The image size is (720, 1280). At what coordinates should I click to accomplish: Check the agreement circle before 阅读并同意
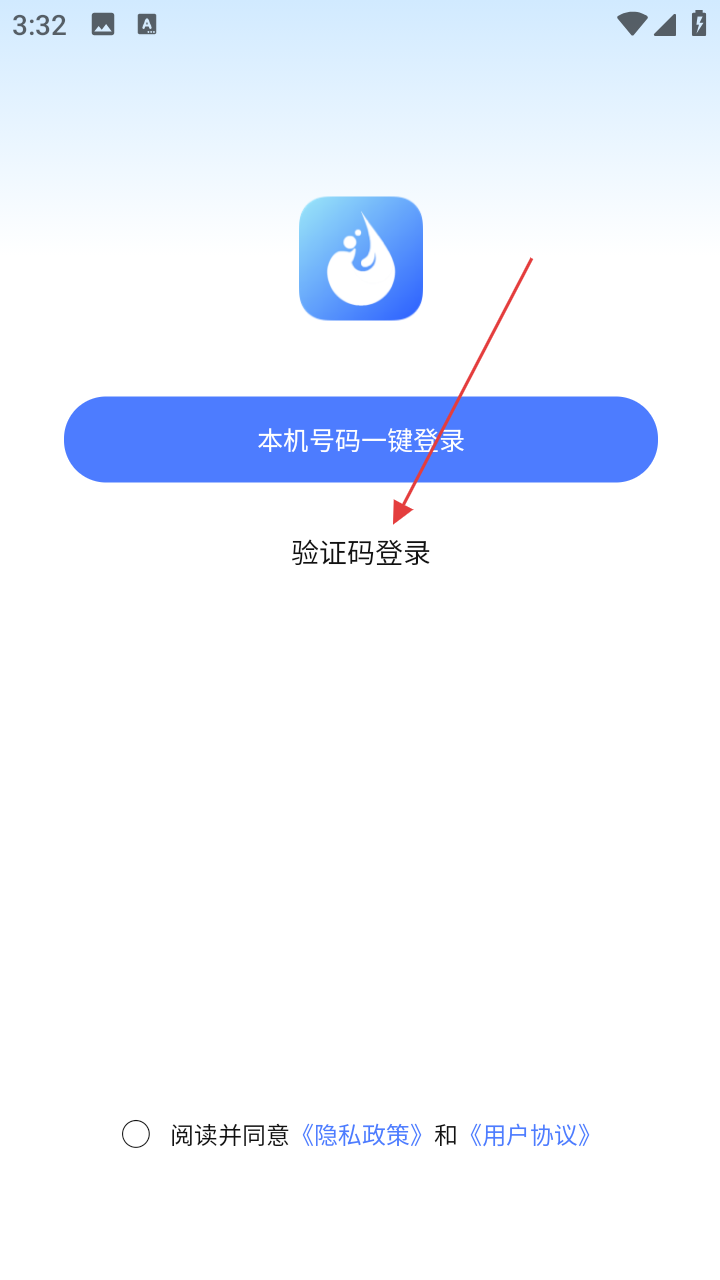point(136,1134)
